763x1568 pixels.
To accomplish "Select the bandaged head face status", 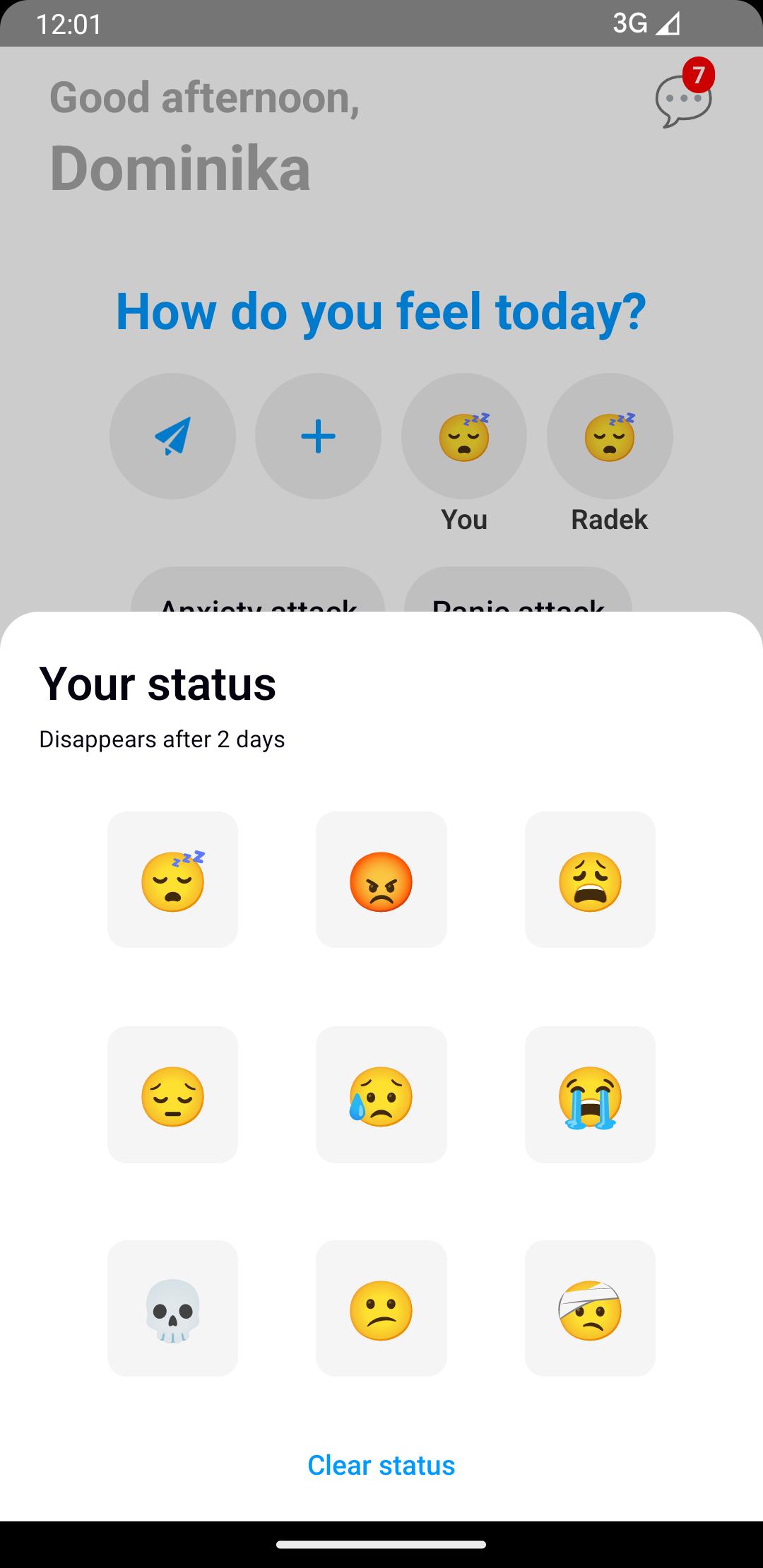I will click(x=590, y=1308).
